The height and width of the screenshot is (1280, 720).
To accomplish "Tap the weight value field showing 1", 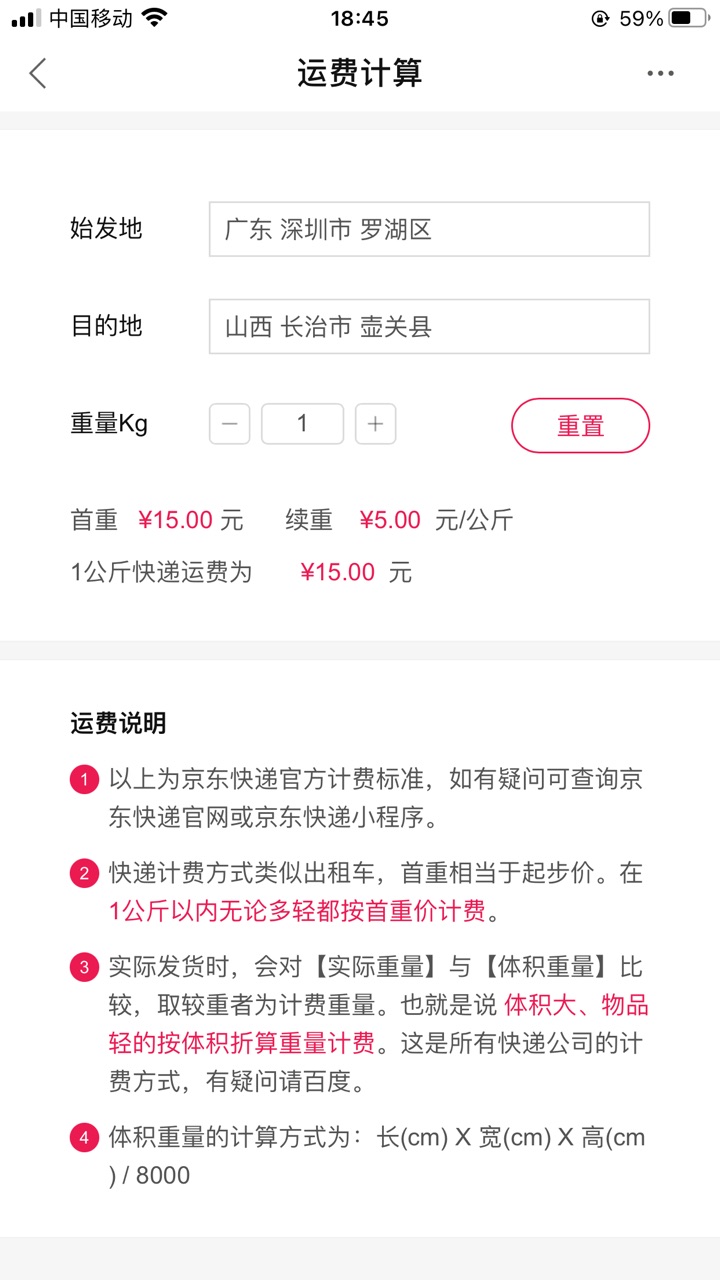I will (x=302, y=424).
